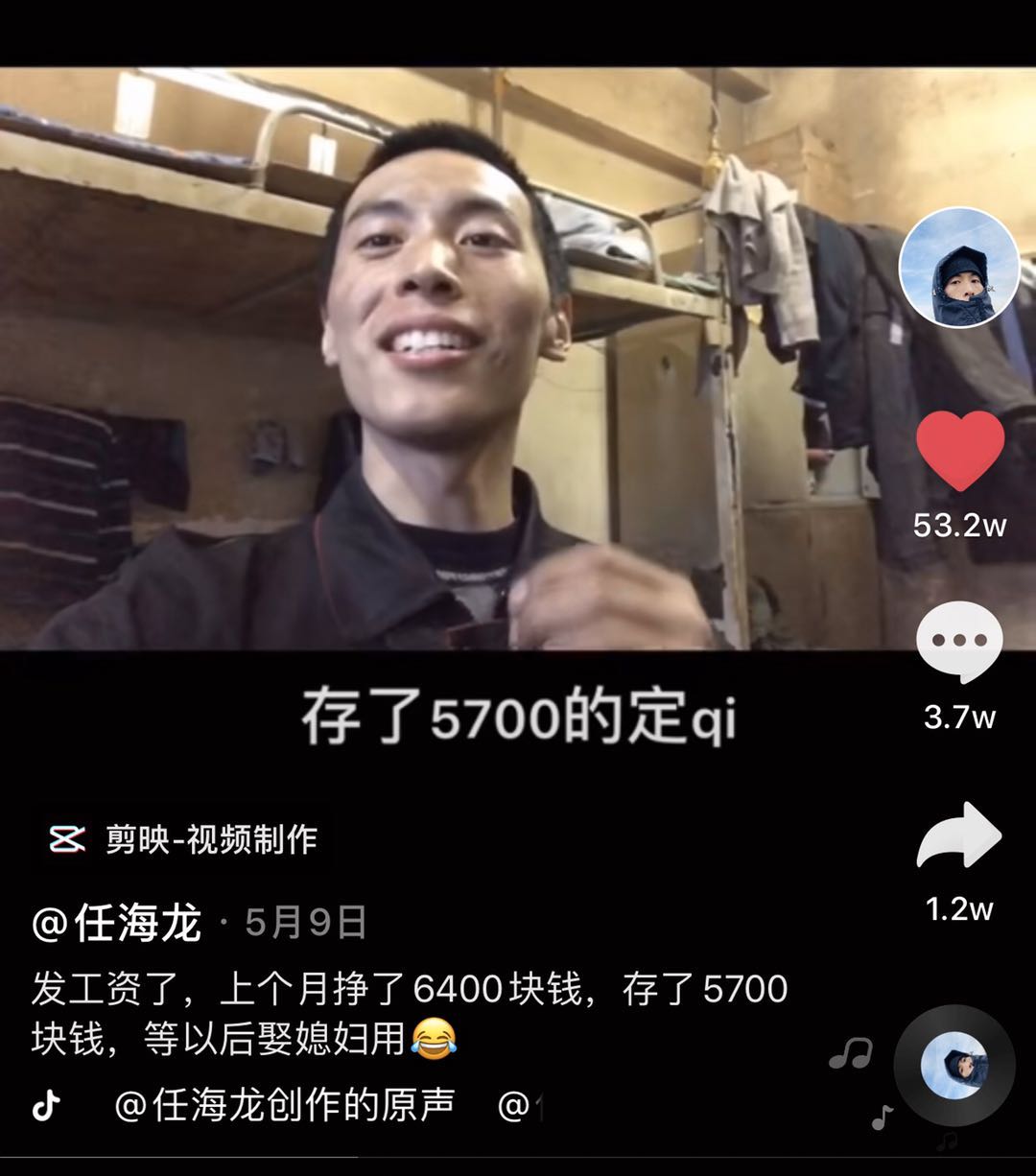Open the comments bubble
Viewport: 1036px width, 1176px height.
pyautogui.click(x=959, y=642)
